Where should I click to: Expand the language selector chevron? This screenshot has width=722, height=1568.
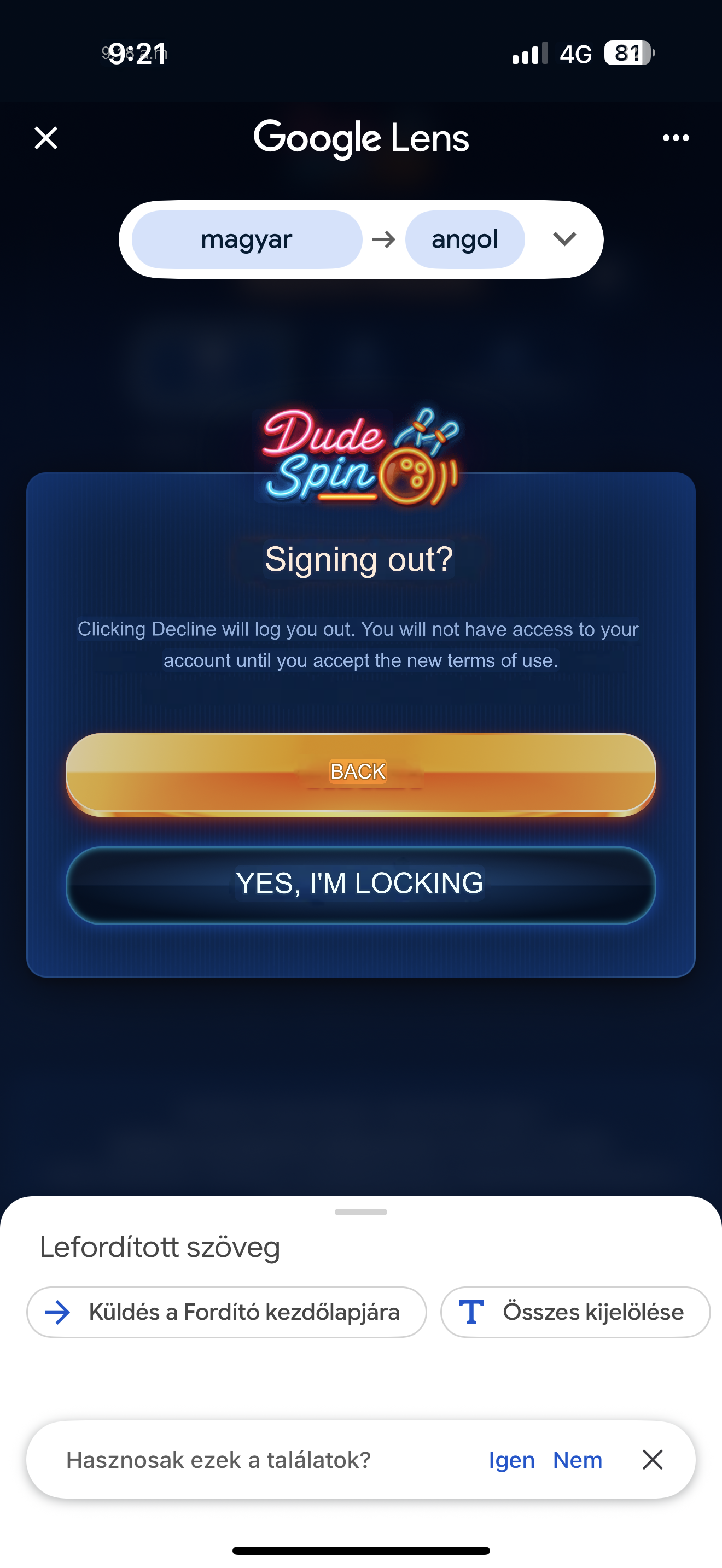pyautogui.click(x=564, y=239)
